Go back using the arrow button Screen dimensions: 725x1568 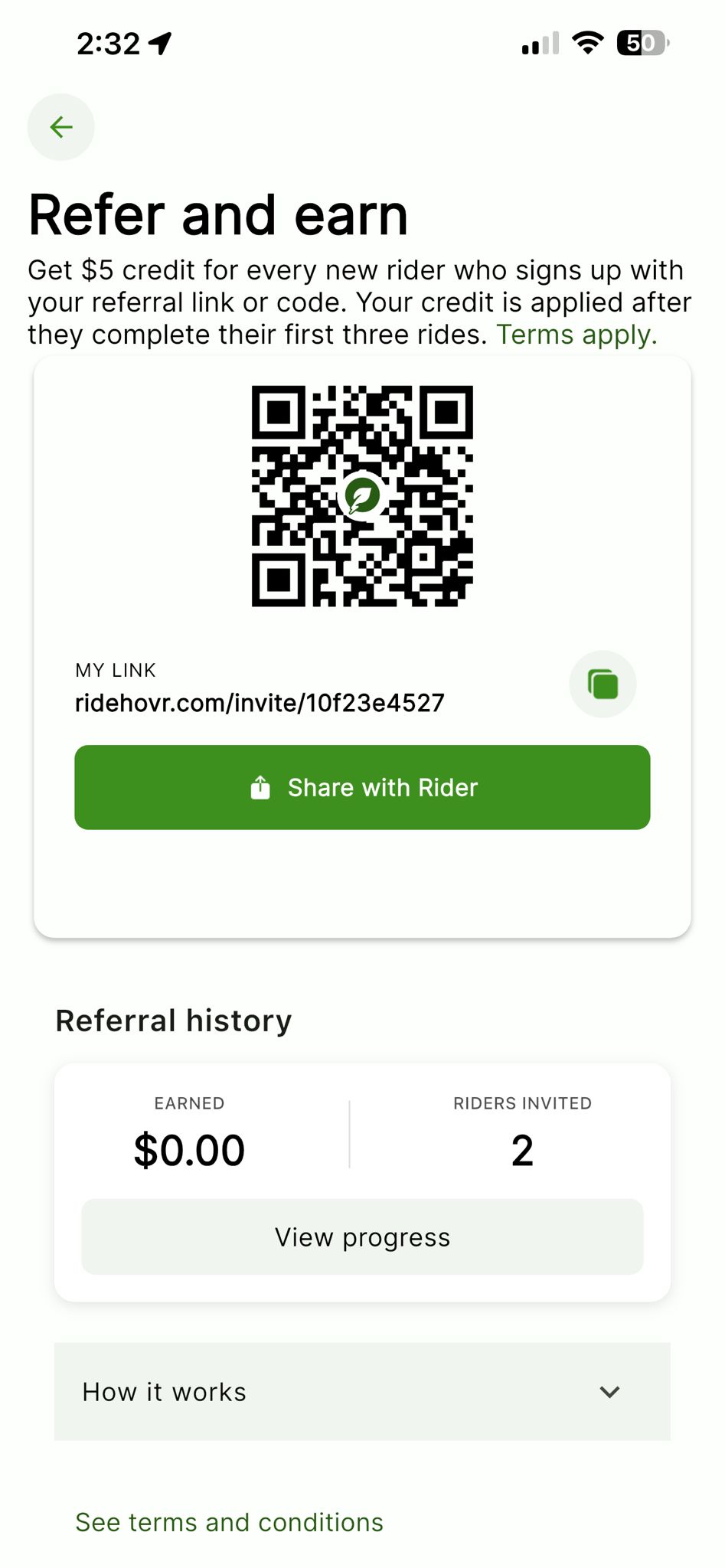coord(61,127)
